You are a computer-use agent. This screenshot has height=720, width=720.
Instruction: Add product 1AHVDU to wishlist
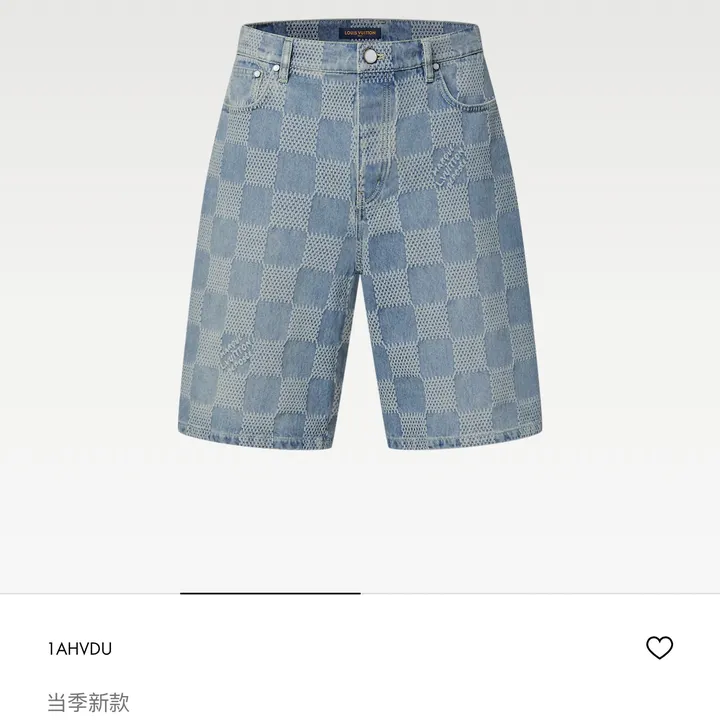point(659,648)
